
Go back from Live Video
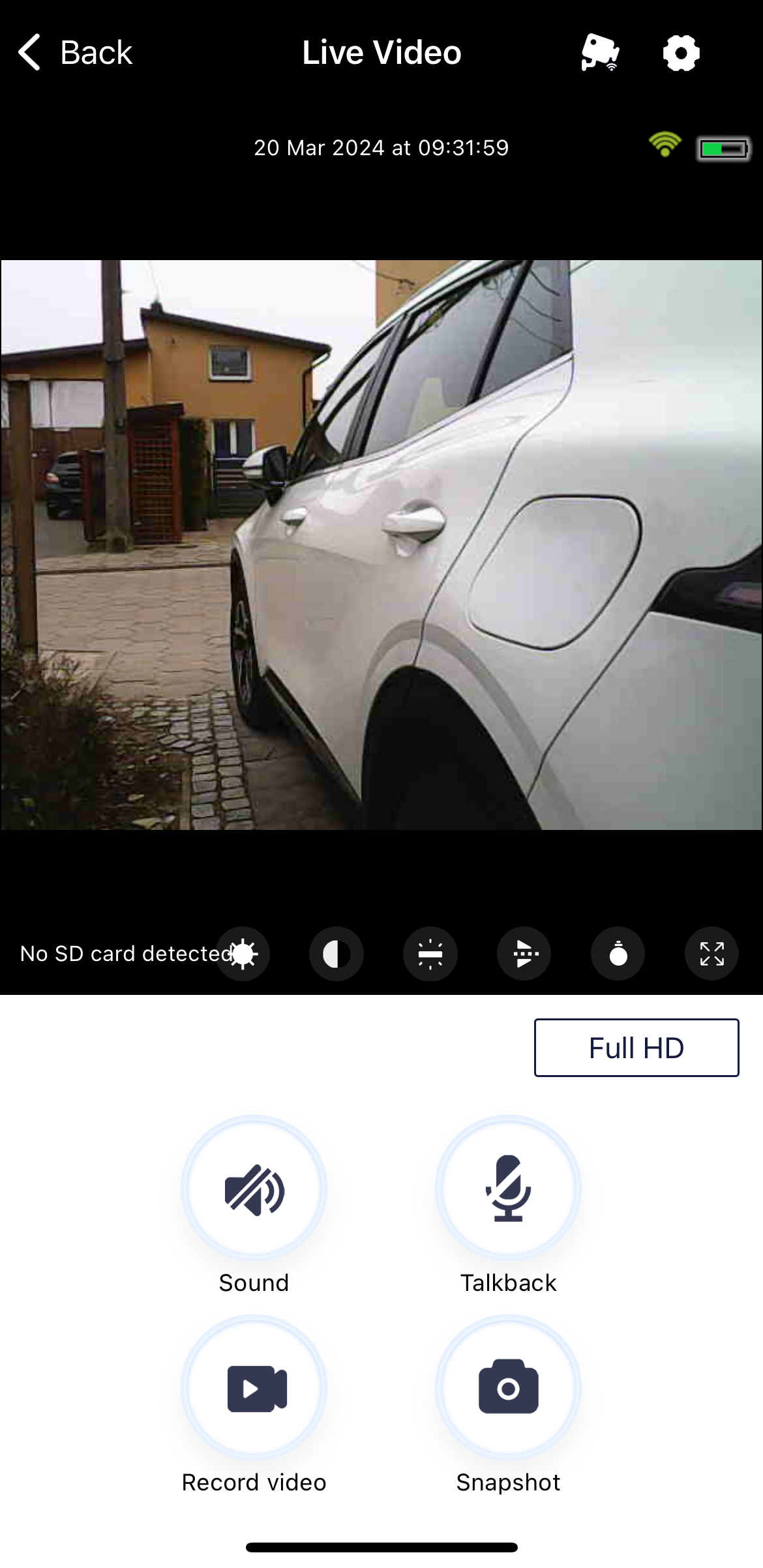(75, 52)
